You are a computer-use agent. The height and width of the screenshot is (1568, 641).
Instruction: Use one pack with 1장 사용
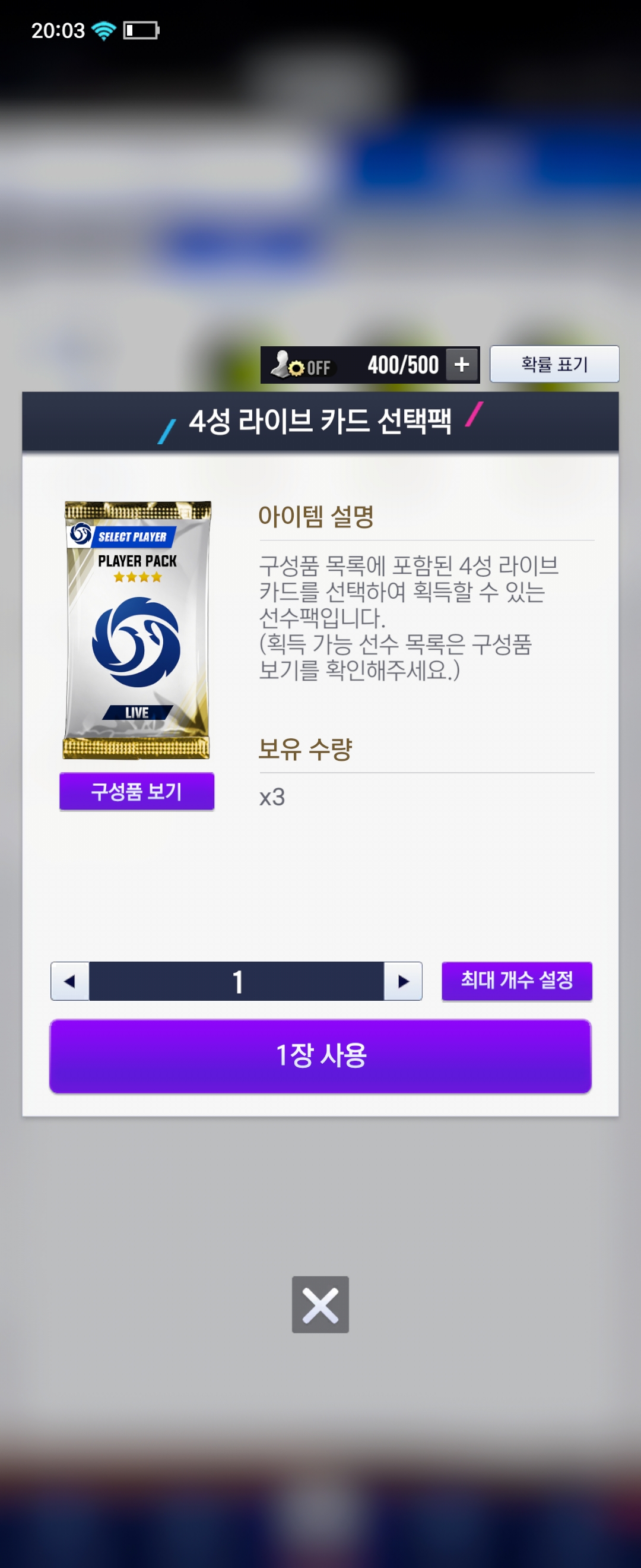[x=320, y=1055]
